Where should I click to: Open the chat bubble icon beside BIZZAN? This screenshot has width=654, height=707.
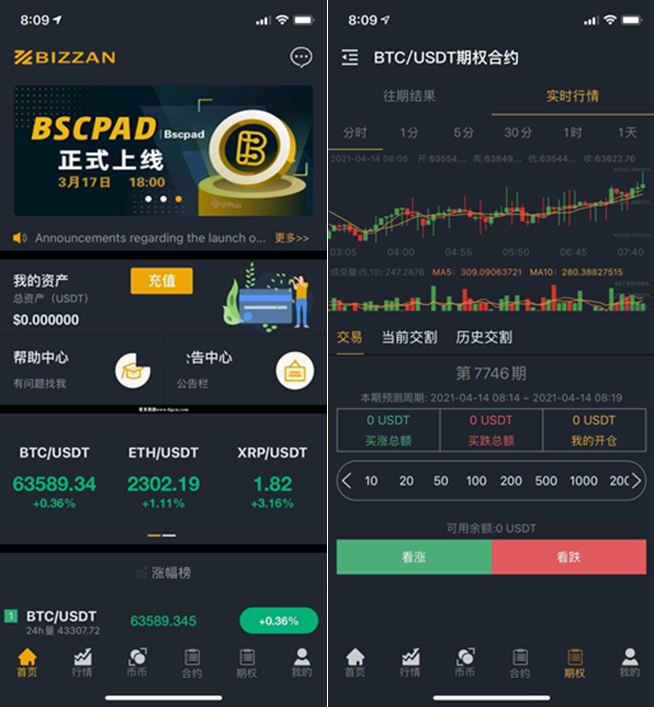click(x=301, y=57)
